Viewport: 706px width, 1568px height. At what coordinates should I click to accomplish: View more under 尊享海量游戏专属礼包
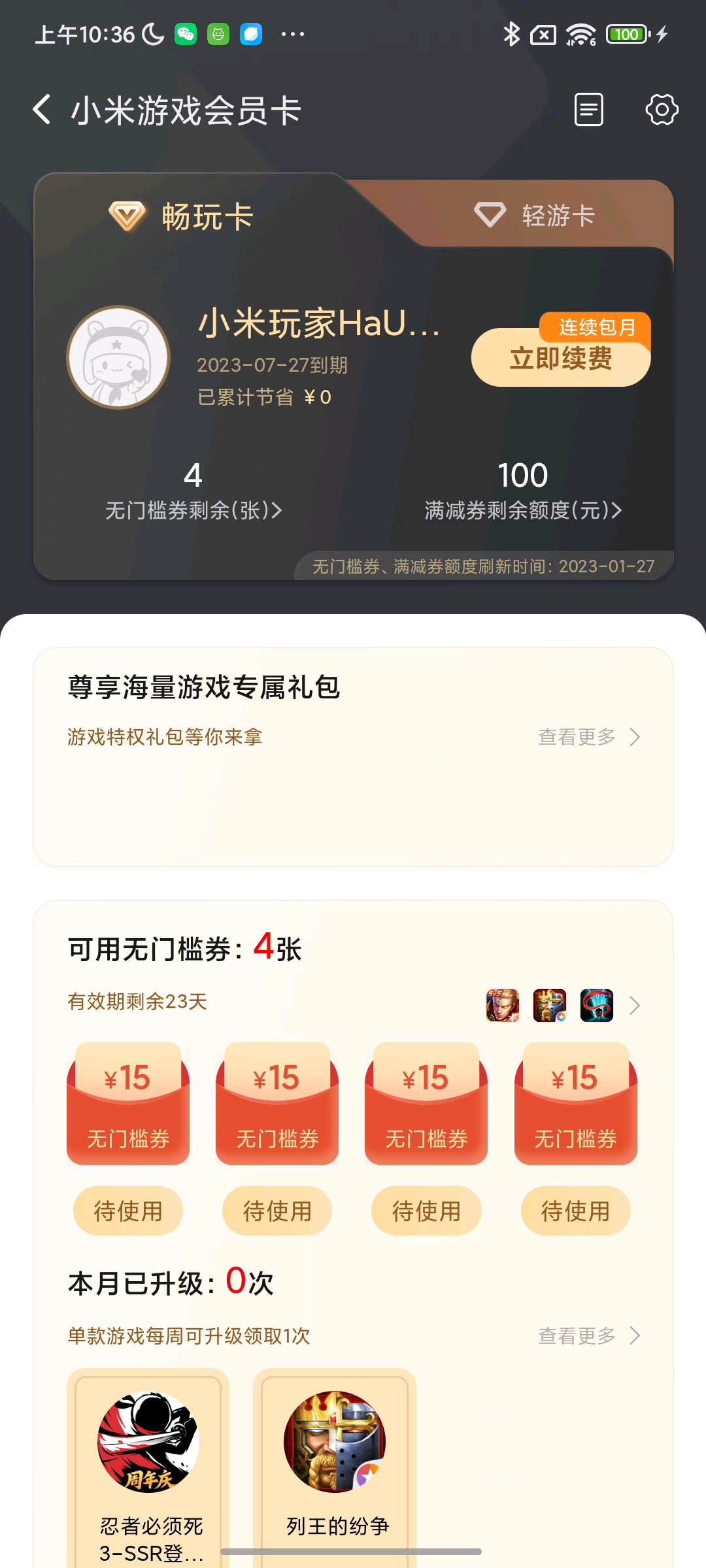coord(588,737)
